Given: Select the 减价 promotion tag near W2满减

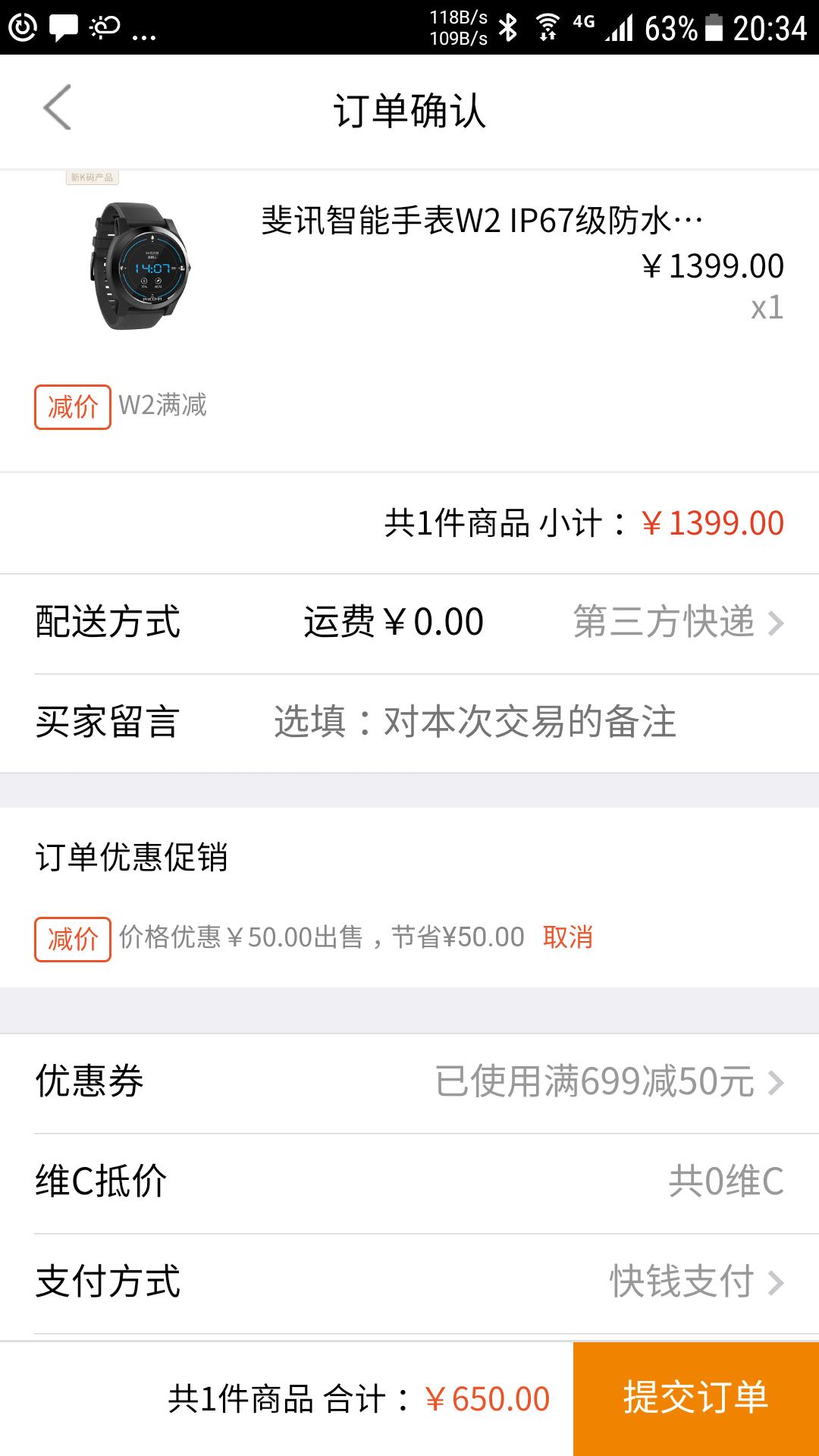Looking at the screenshot, I should pyautogui.click(x=71, y=408).
